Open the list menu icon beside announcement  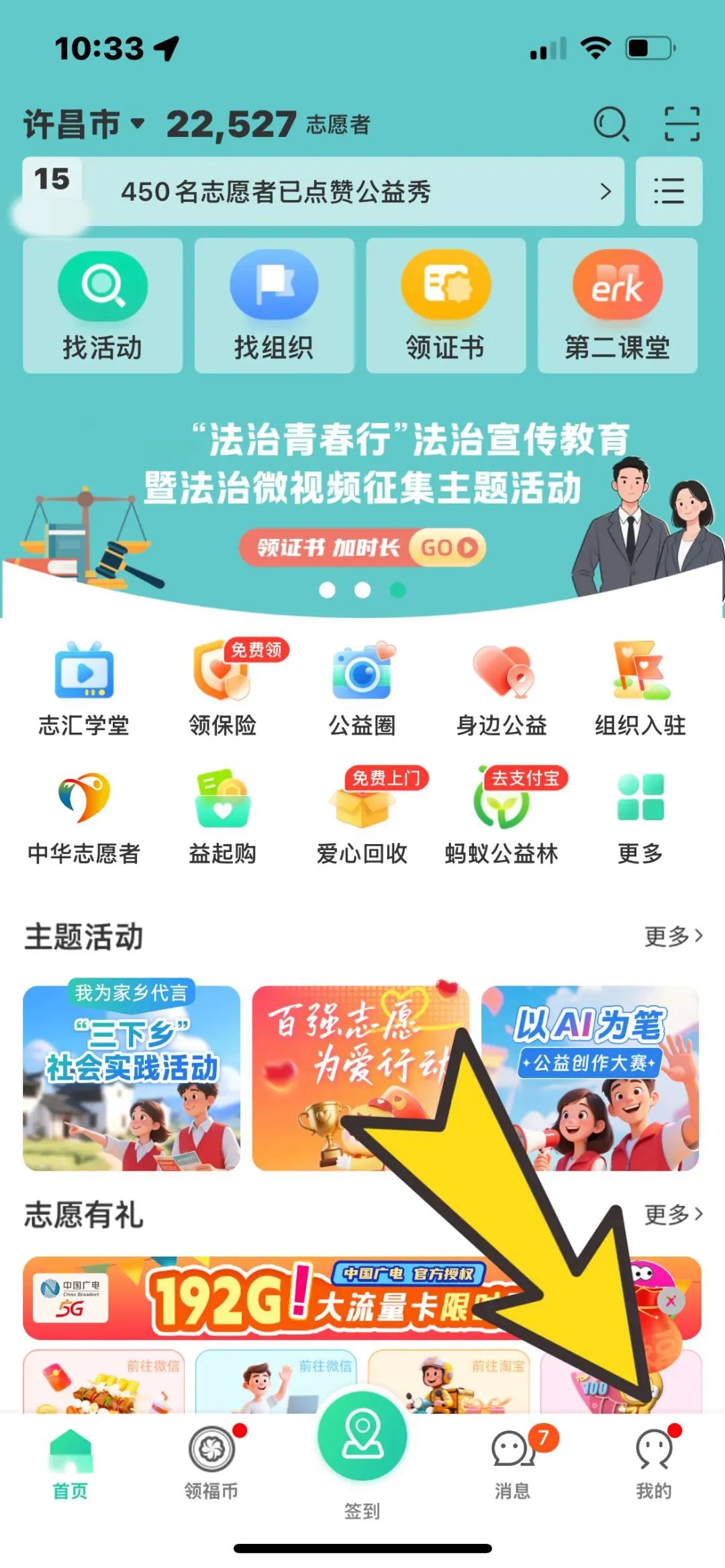669,192
